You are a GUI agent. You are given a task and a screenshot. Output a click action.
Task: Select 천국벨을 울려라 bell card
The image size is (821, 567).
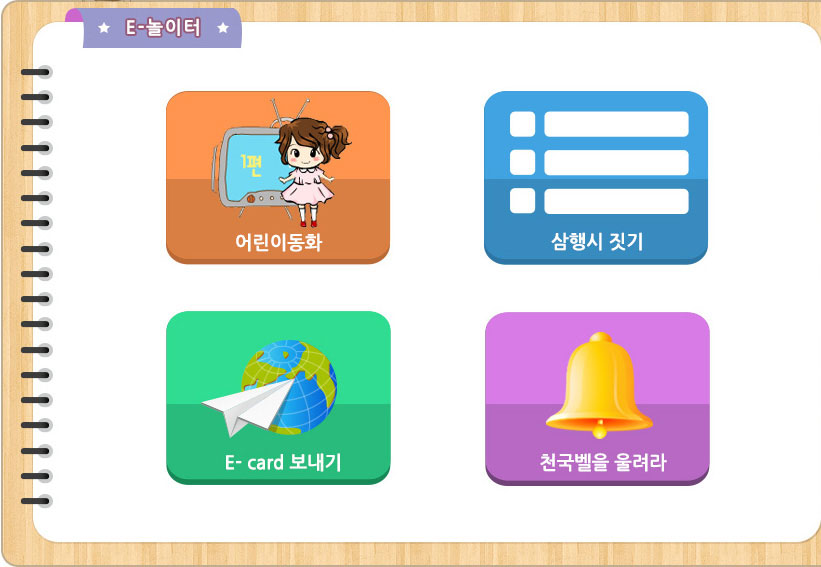click(x=596, y=398)
